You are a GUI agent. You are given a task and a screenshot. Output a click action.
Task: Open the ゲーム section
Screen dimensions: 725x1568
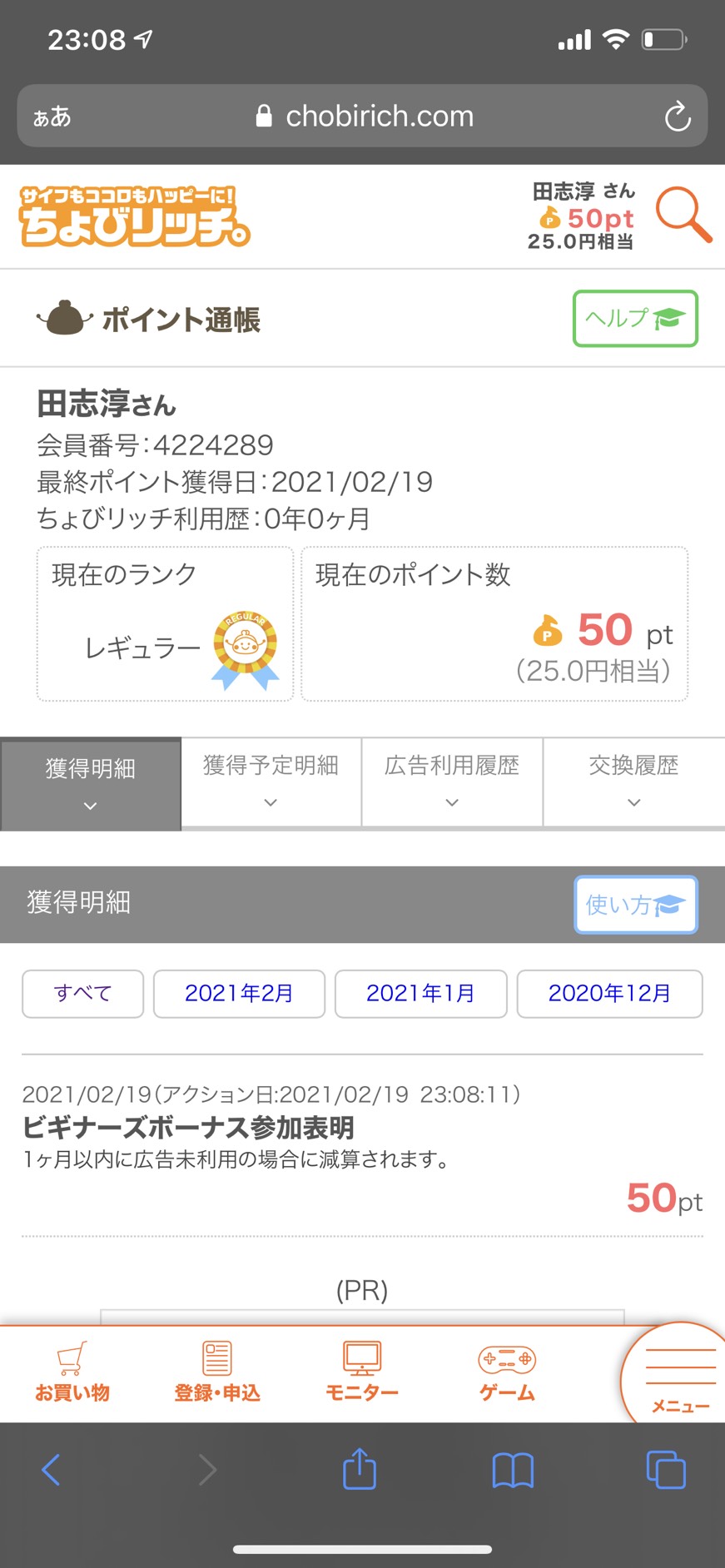pos(507,1372)
